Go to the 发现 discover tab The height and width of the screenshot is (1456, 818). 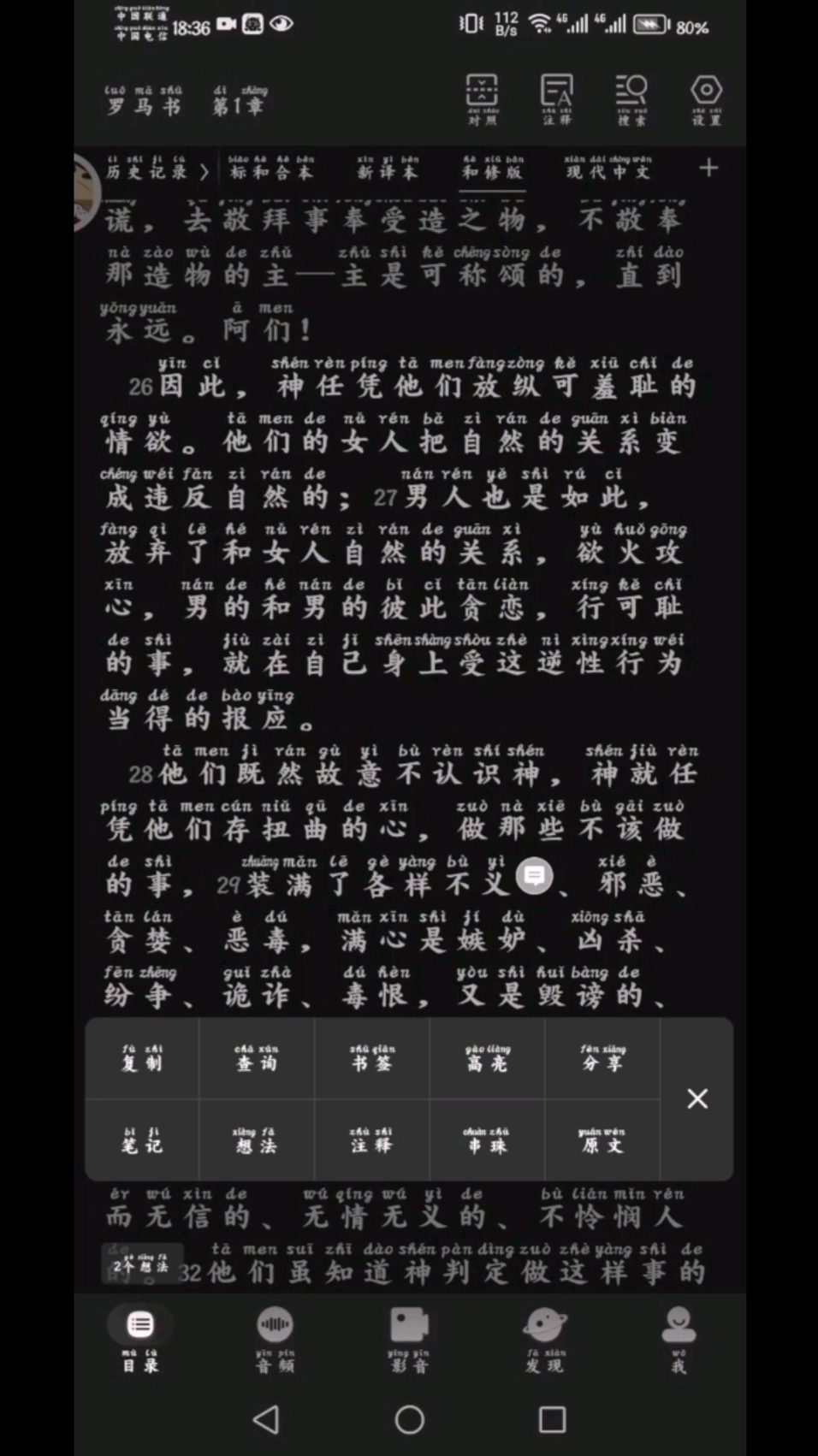click(545, 1338)
